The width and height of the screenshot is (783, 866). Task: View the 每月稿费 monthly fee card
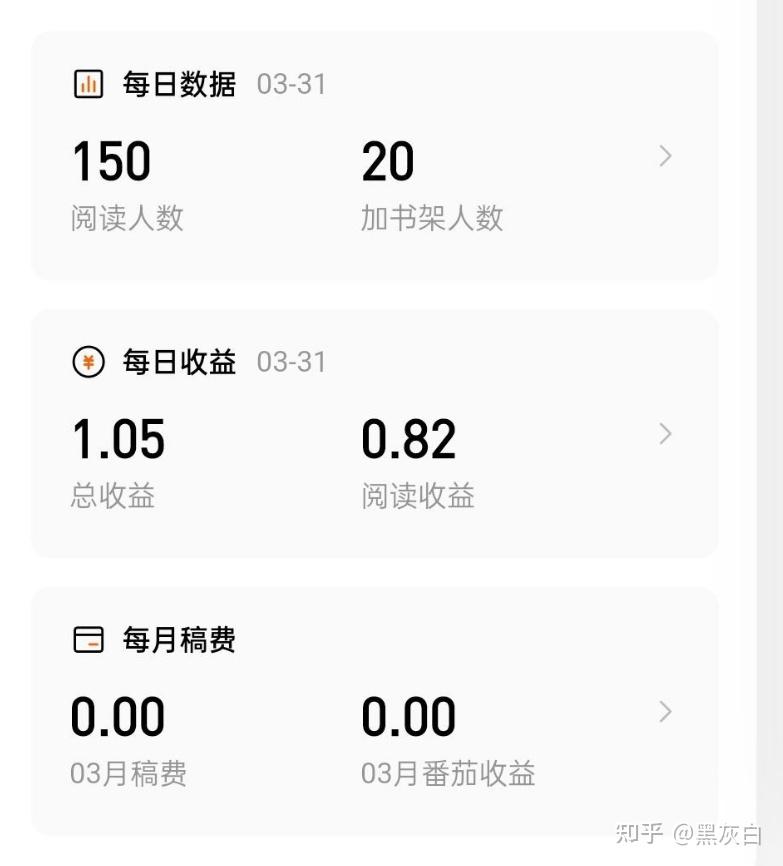tap(665, 712)
